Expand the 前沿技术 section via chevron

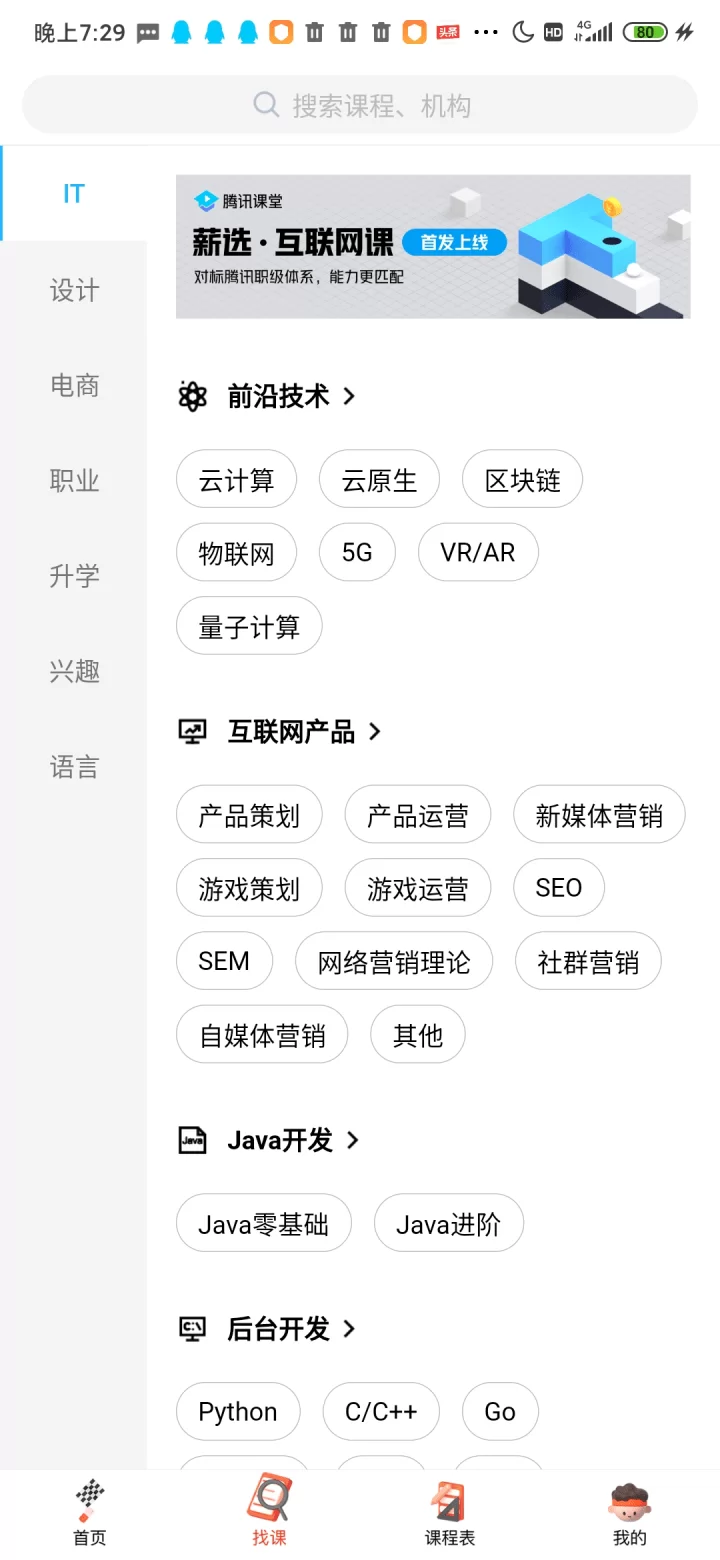tap(348, 396)
